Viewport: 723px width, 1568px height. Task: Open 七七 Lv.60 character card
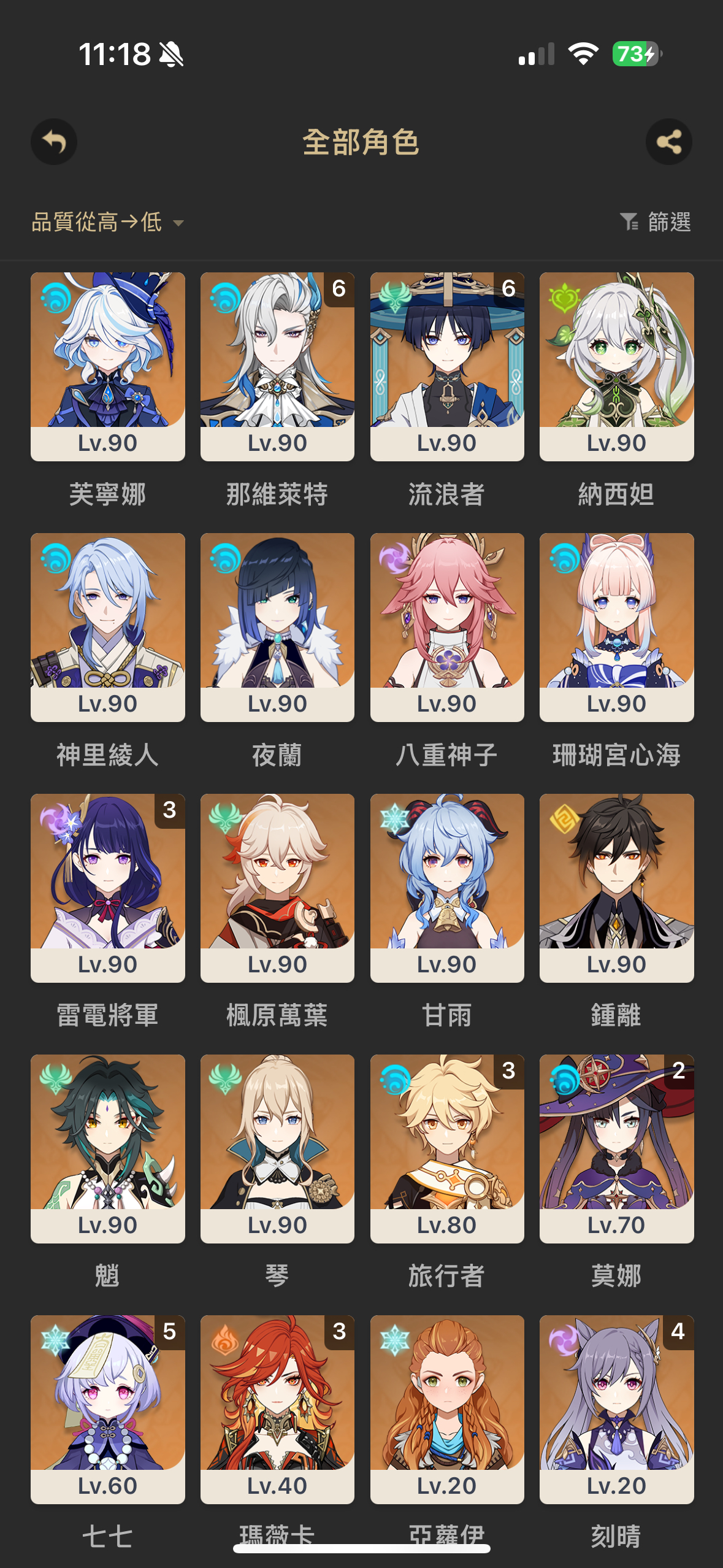pyautogui.click(x=108, y=1409)
